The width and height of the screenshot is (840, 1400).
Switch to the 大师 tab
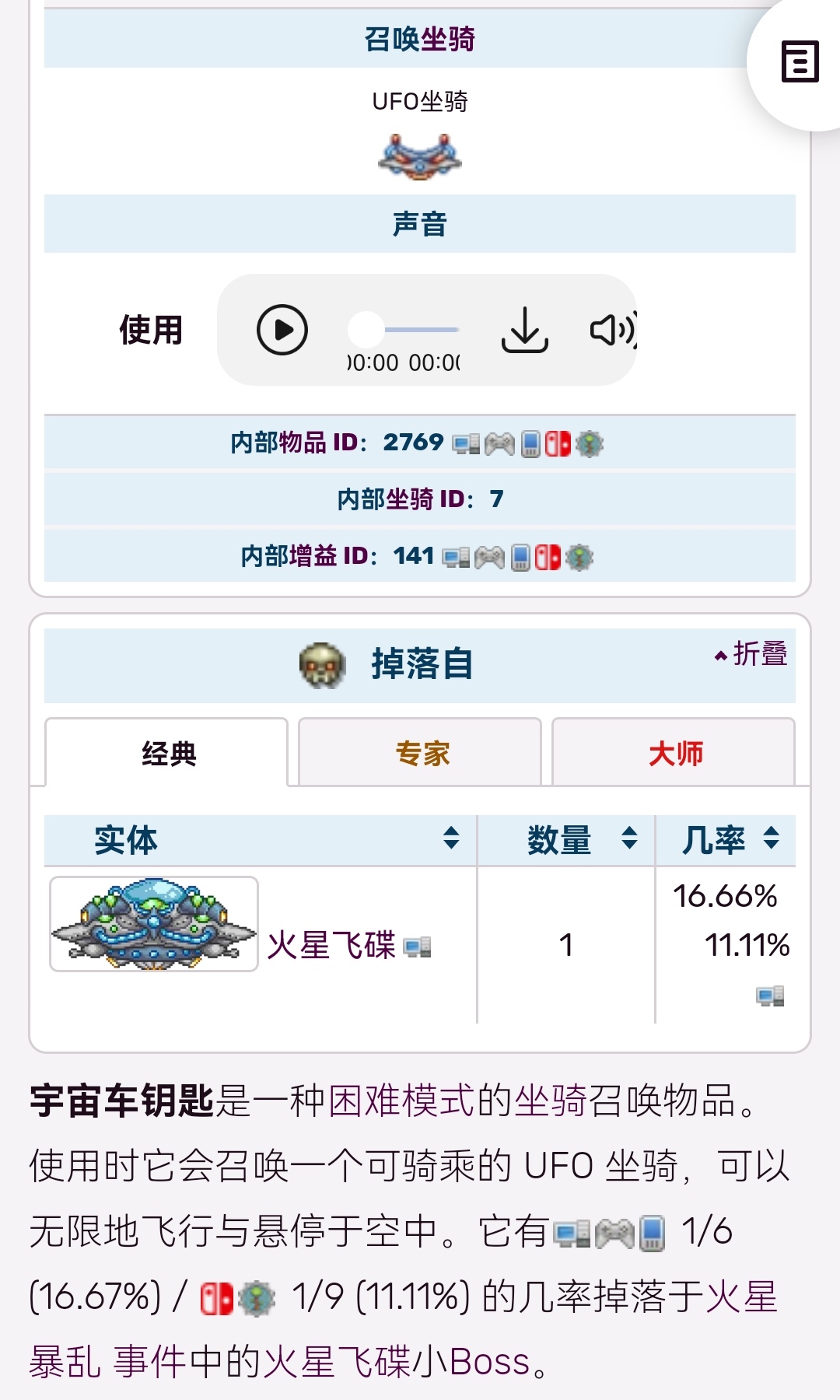pyautogui.click(x=674, y=753)
